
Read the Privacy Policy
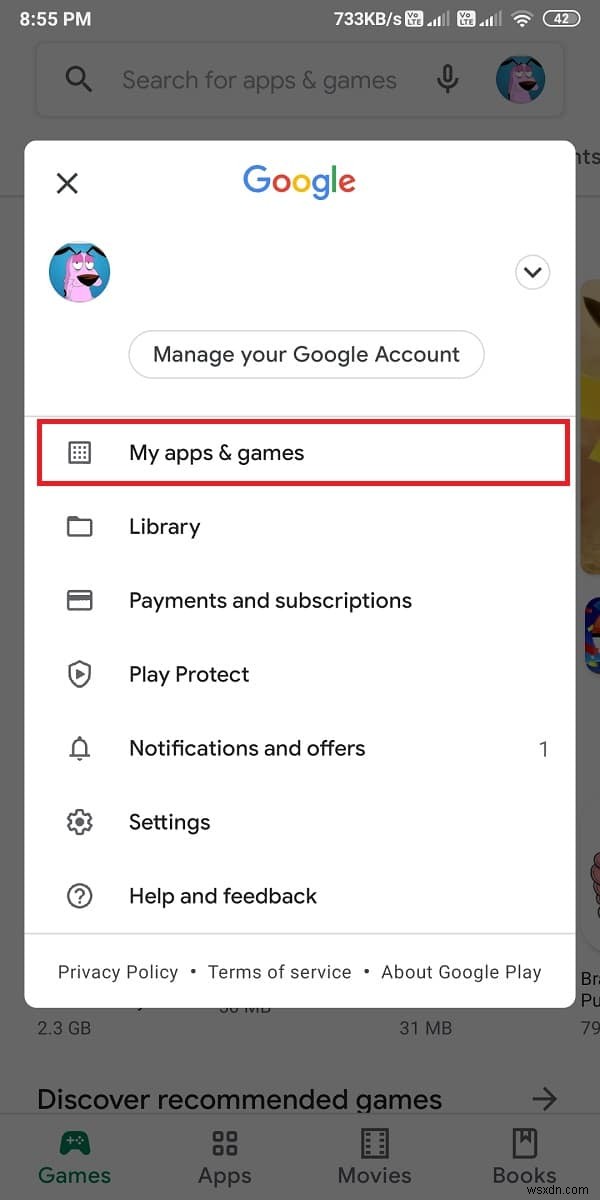click(118, 972)
